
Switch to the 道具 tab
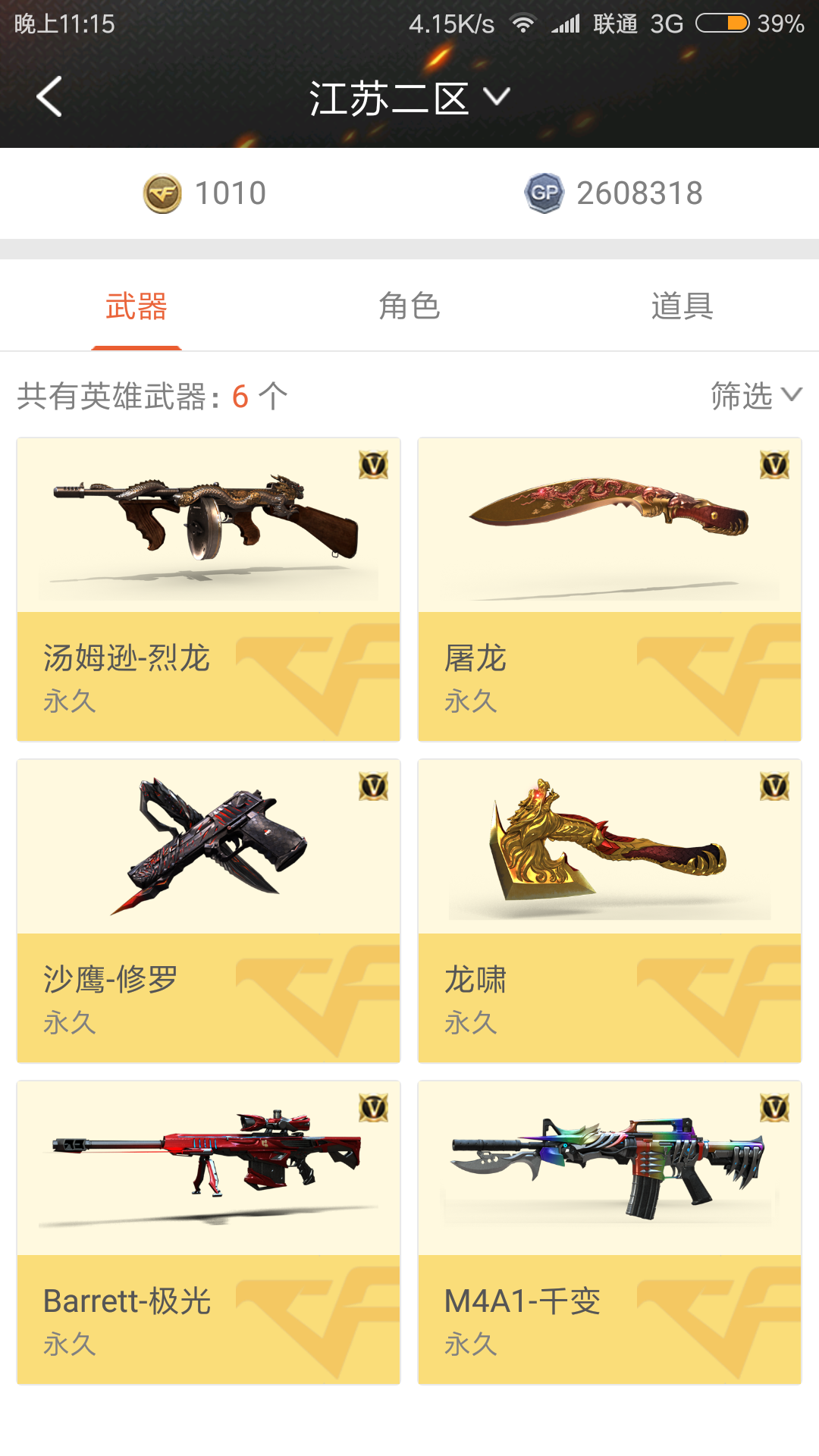682,306
